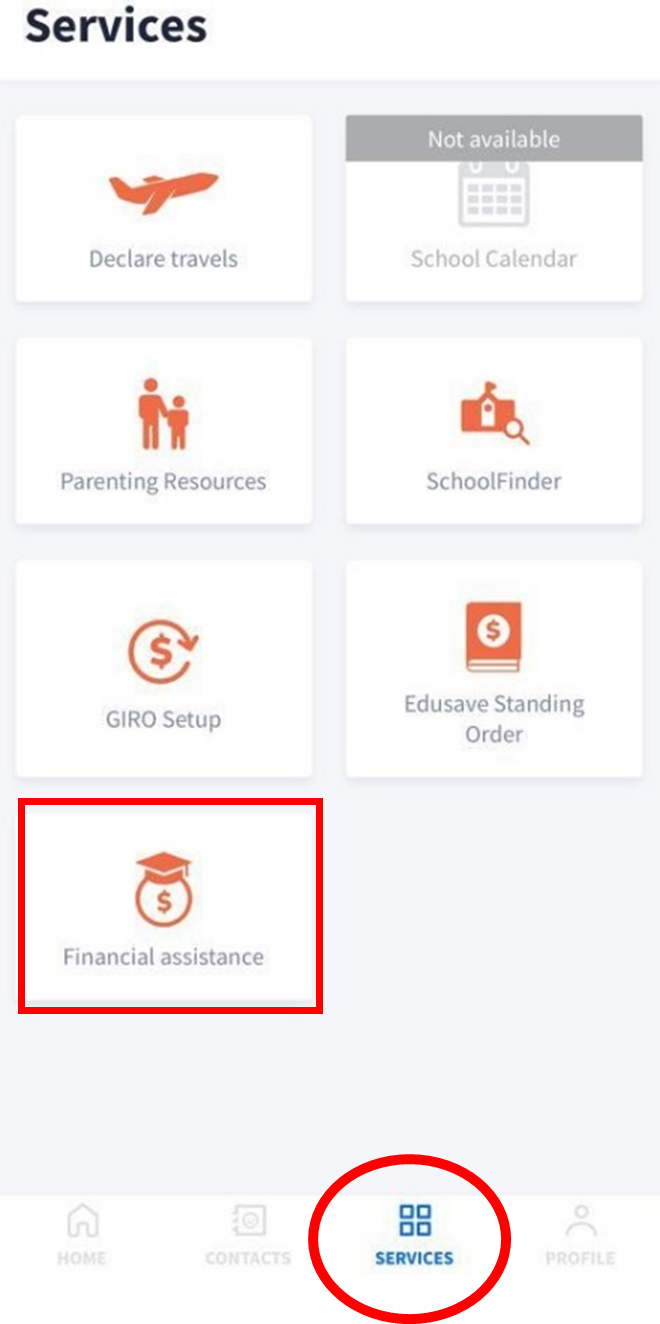Screen dimensions: 660x1324
Task: Open the Parenting Resources tile
Action: (164, 431)
